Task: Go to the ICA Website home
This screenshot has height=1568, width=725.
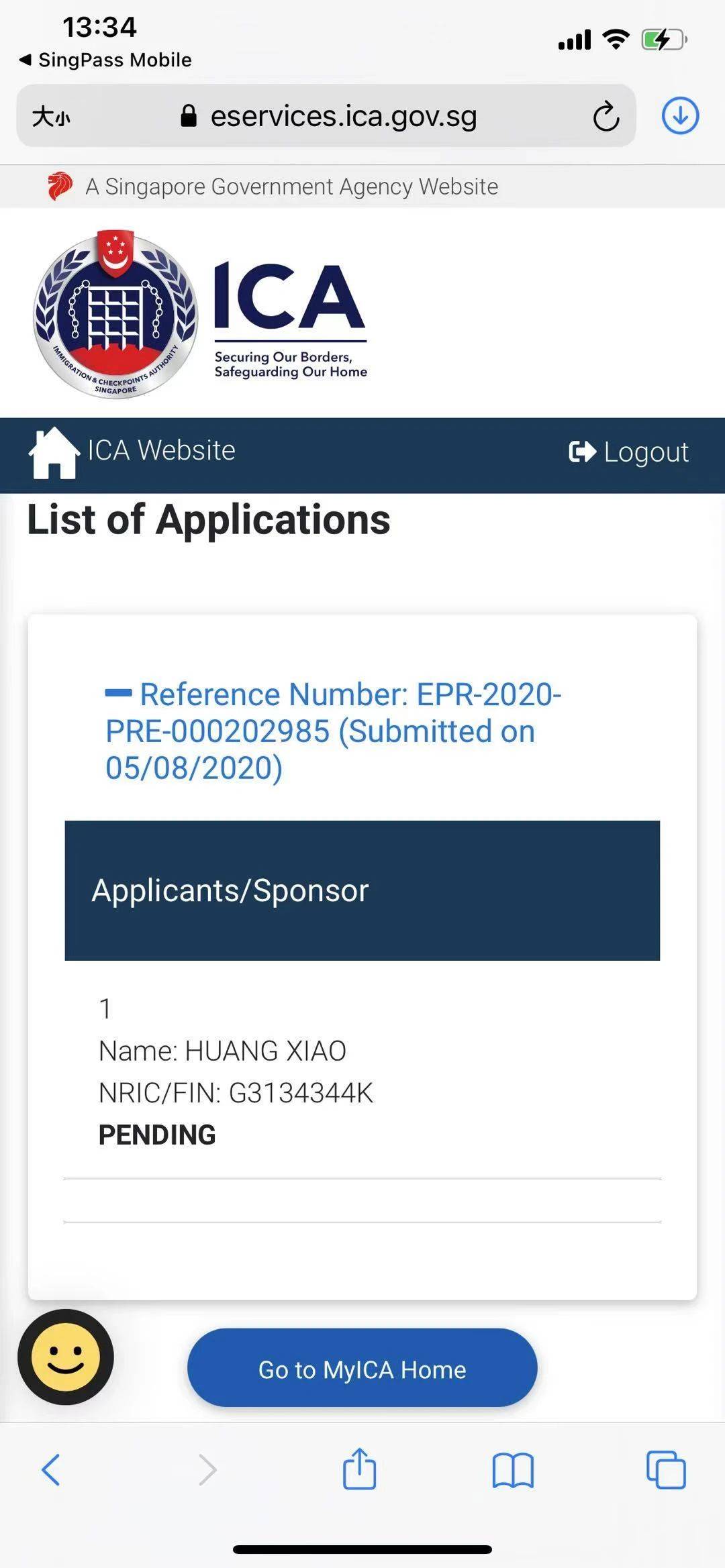Action: [x=132, y=452]
